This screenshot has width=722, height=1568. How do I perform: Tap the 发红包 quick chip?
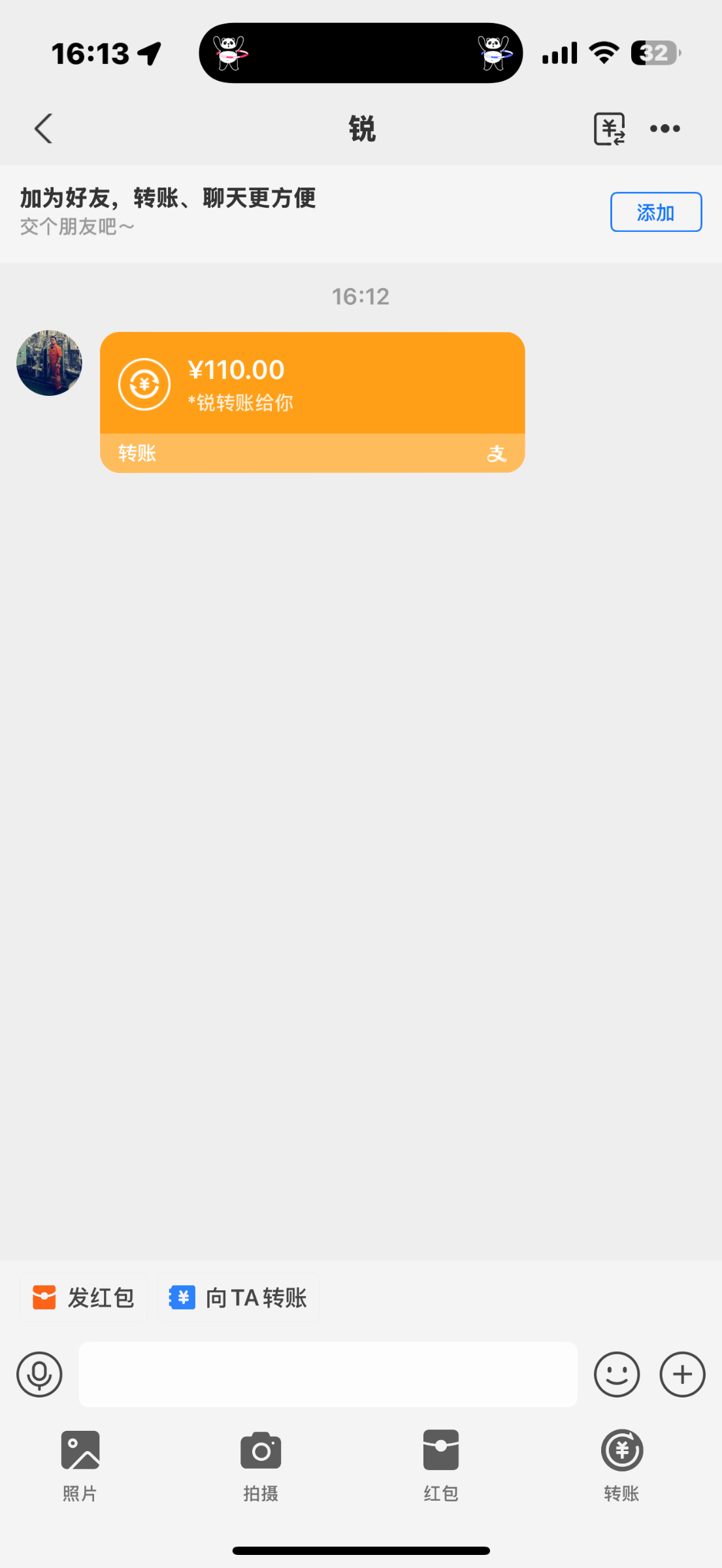pos(84,1298)
